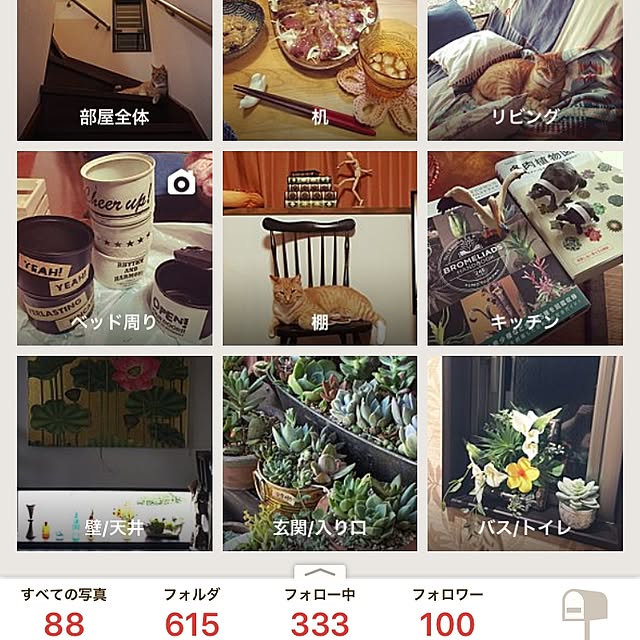Open the ベッド周り category tile

point(114,248)
